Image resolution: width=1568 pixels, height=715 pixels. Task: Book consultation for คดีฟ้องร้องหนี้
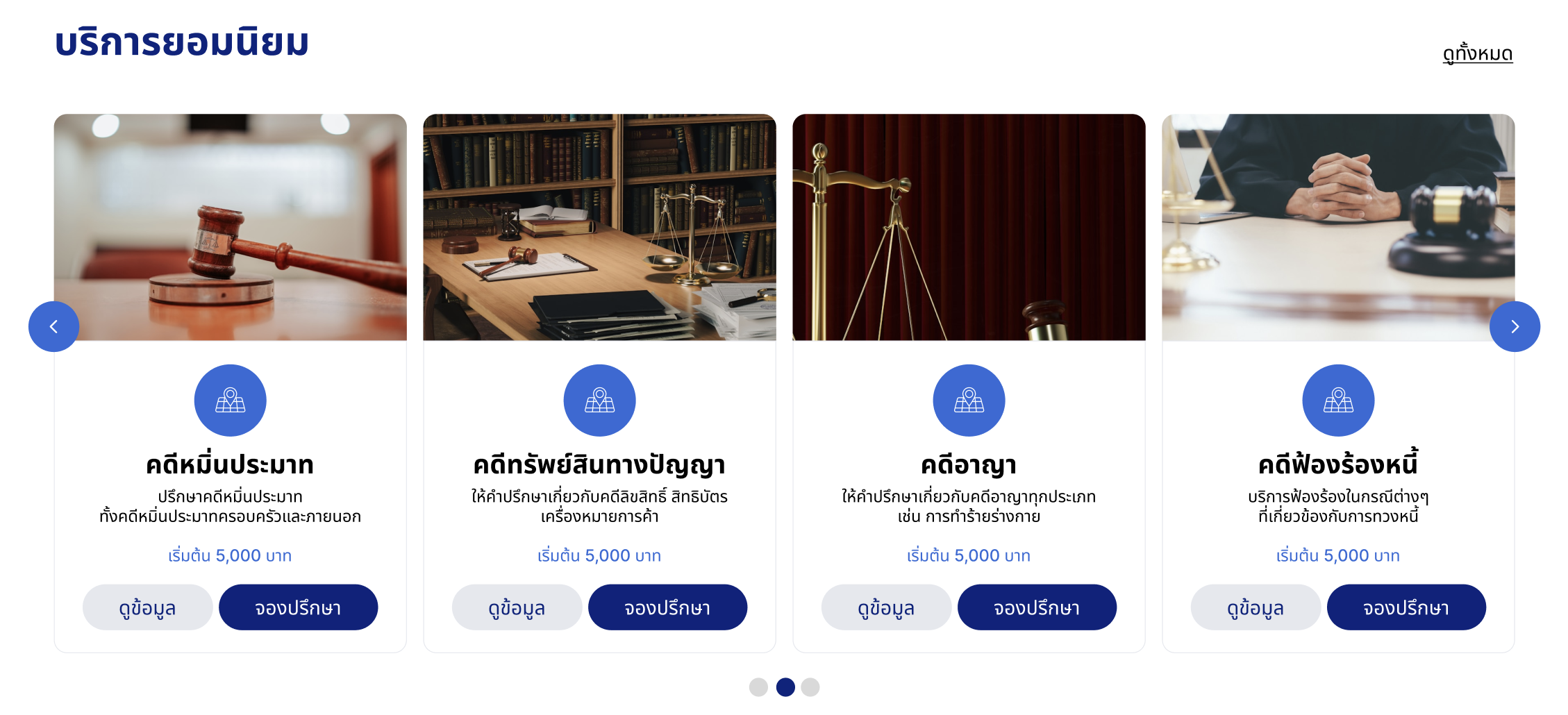click(x=1406, y=607)
